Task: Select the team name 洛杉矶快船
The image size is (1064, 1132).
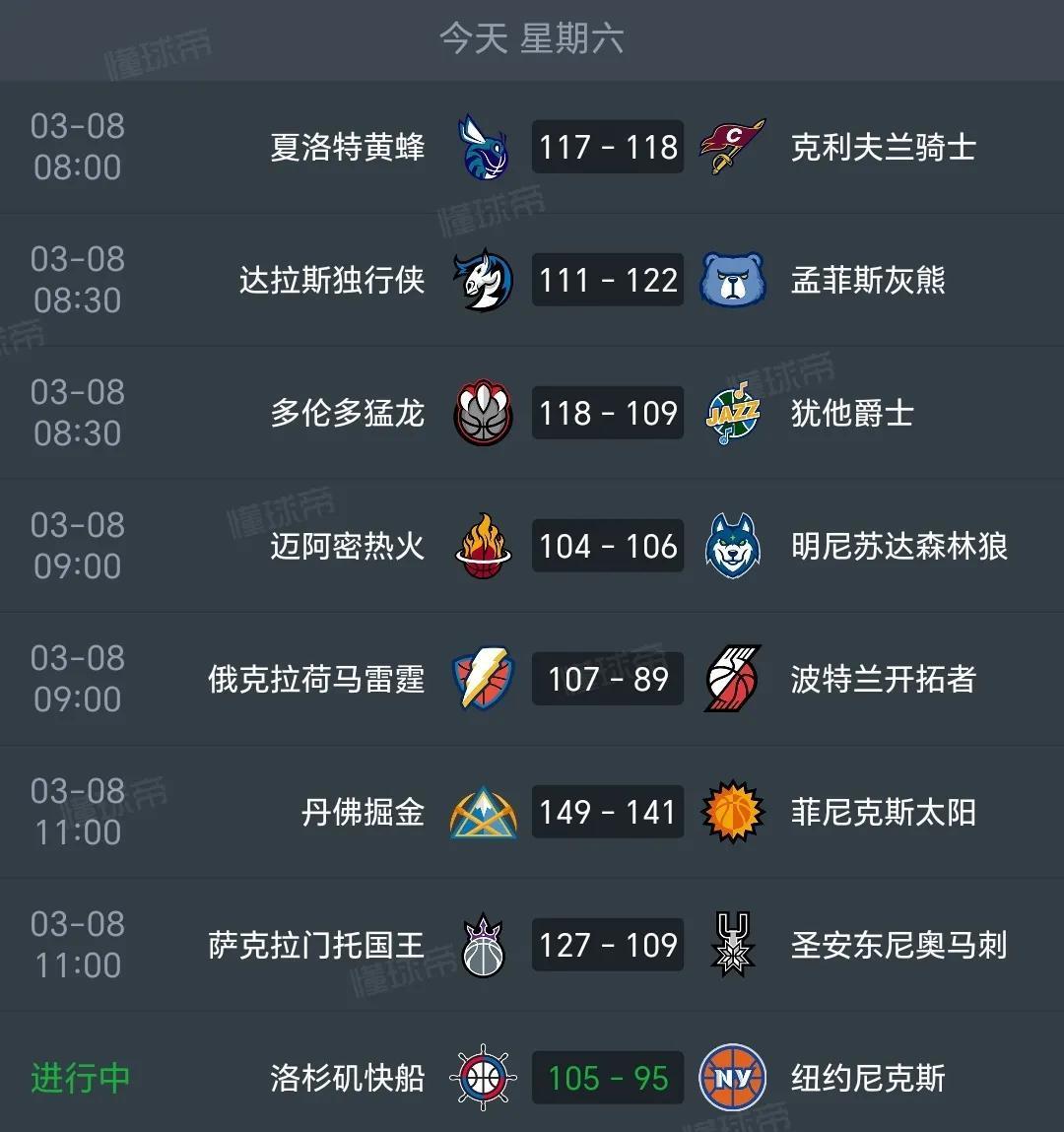Action: point(347,1078)
